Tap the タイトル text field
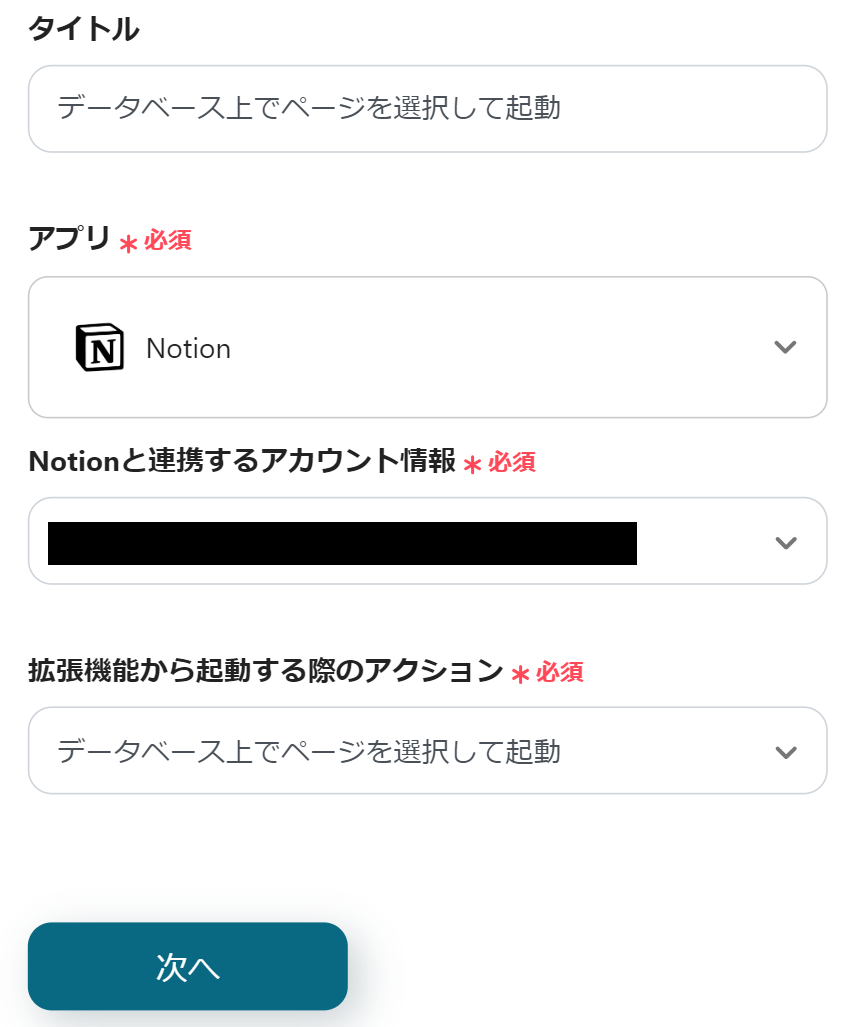 tap(427, 109)
